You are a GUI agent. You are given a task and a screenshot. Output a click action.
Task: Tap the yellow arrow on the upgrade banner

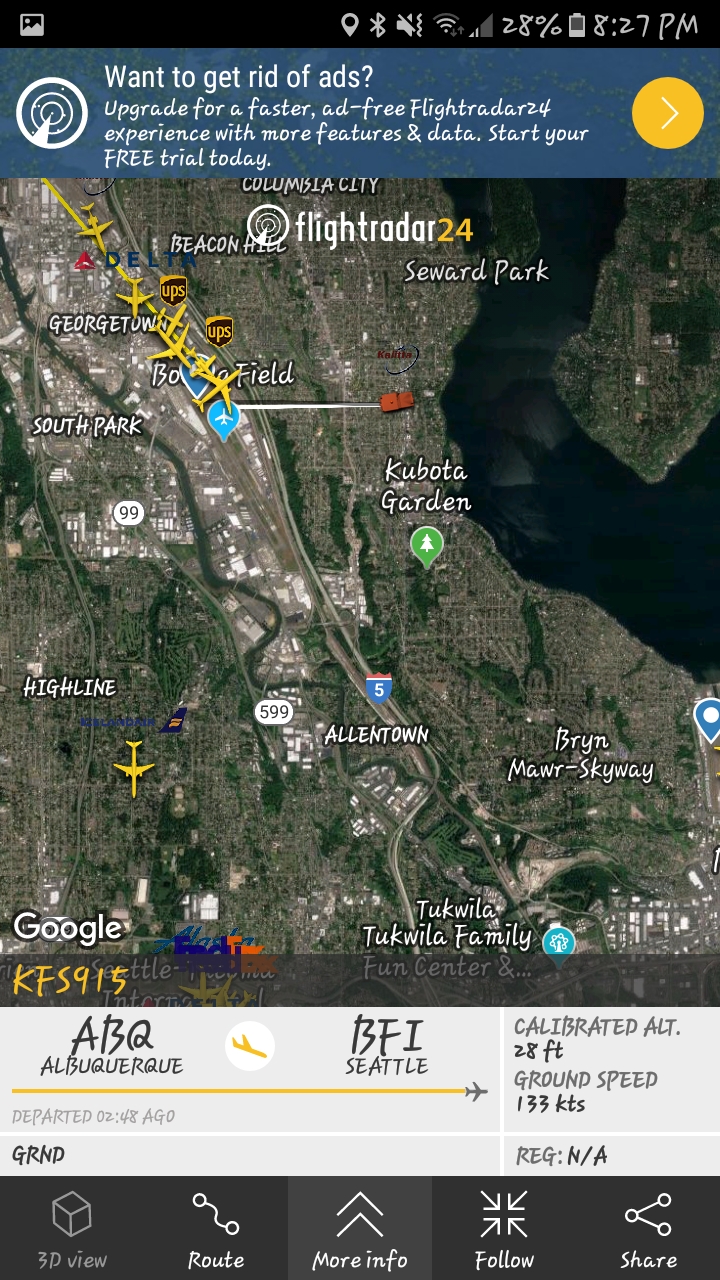point(668,113)
